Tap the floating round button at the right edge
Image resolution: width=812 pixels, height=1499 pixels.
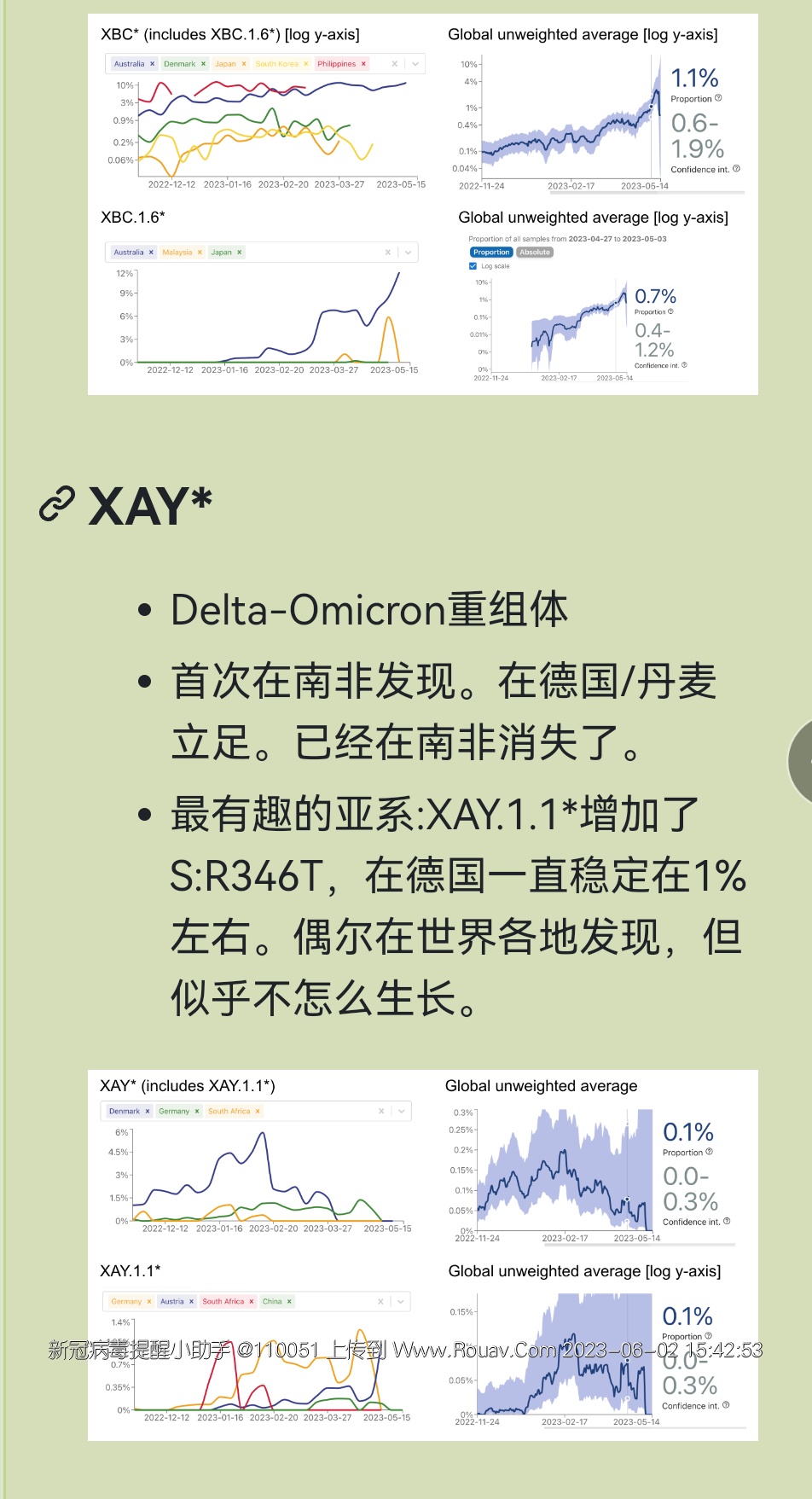pos(800,762)
